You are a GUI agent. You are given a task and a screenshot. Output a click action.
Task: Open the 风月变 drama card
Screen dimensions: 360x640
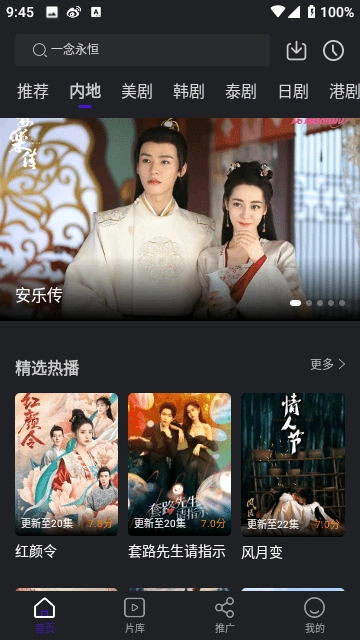pyautogui.click(x=293, y=476)
